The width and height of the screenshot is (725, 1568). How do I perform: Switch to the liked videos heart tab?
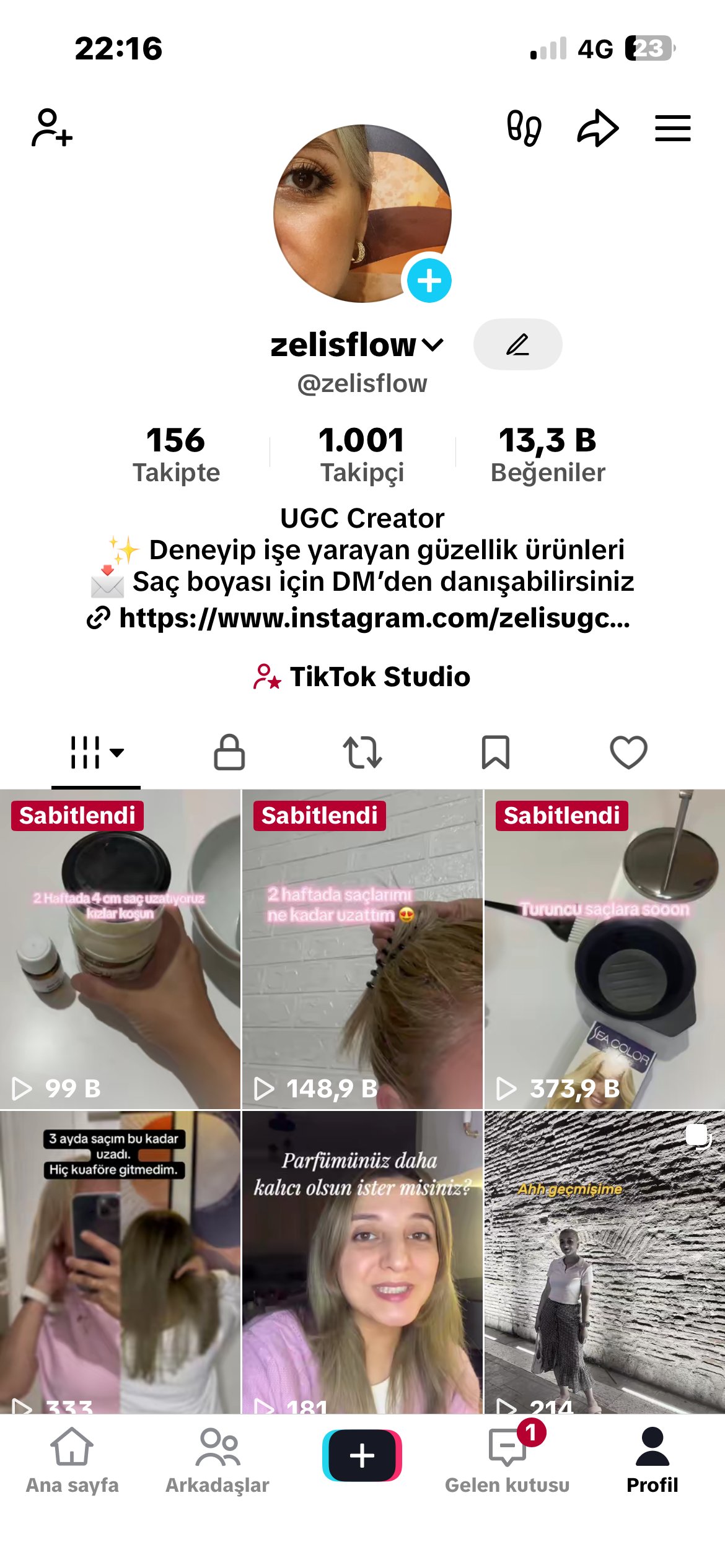[x=629, y=752]
